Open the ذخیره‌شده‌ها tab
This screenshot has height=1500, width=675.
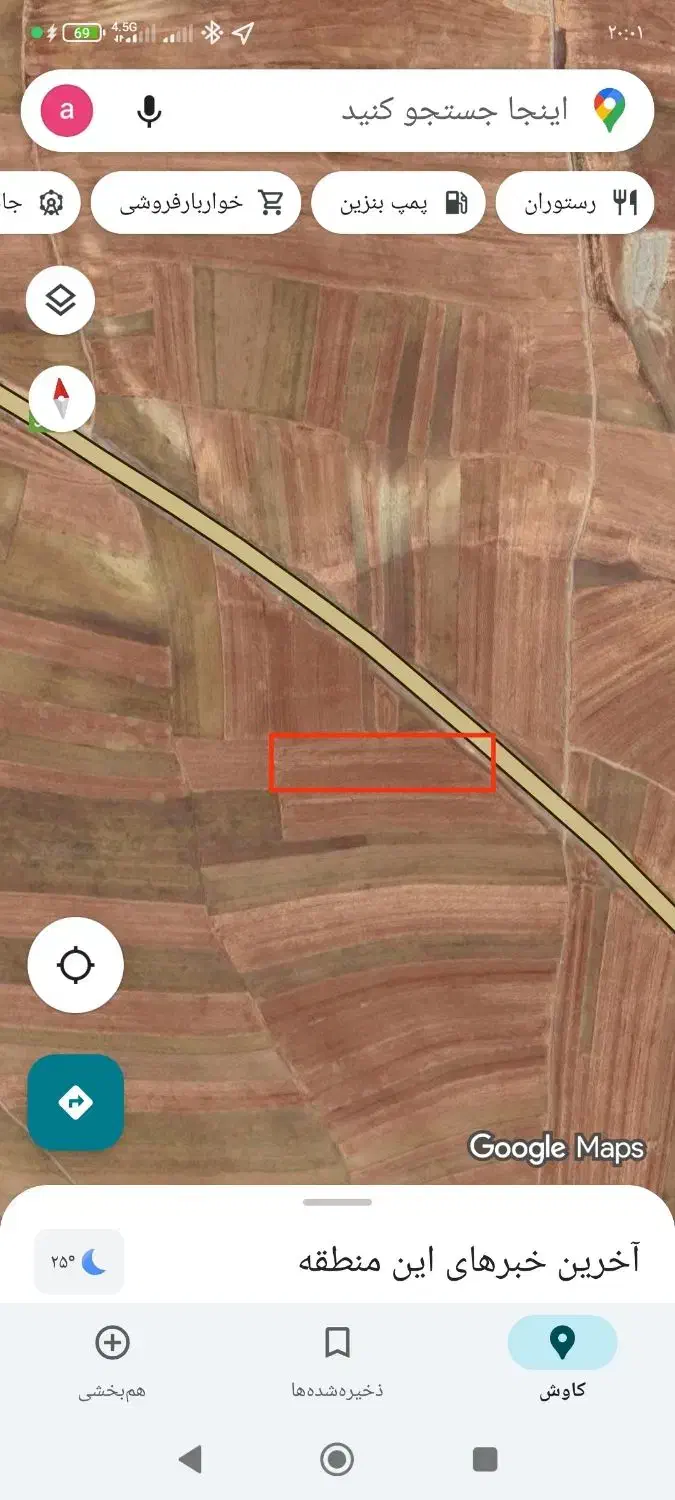(337, 1358)
